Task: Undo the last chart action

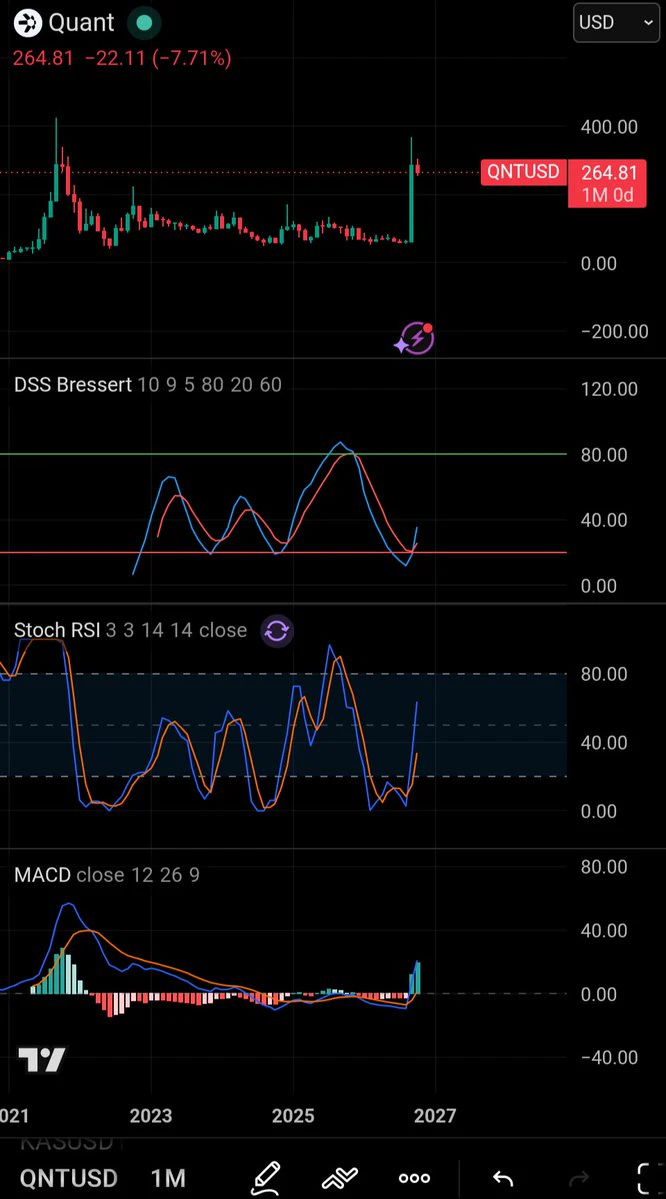Action: (502, 1178)
